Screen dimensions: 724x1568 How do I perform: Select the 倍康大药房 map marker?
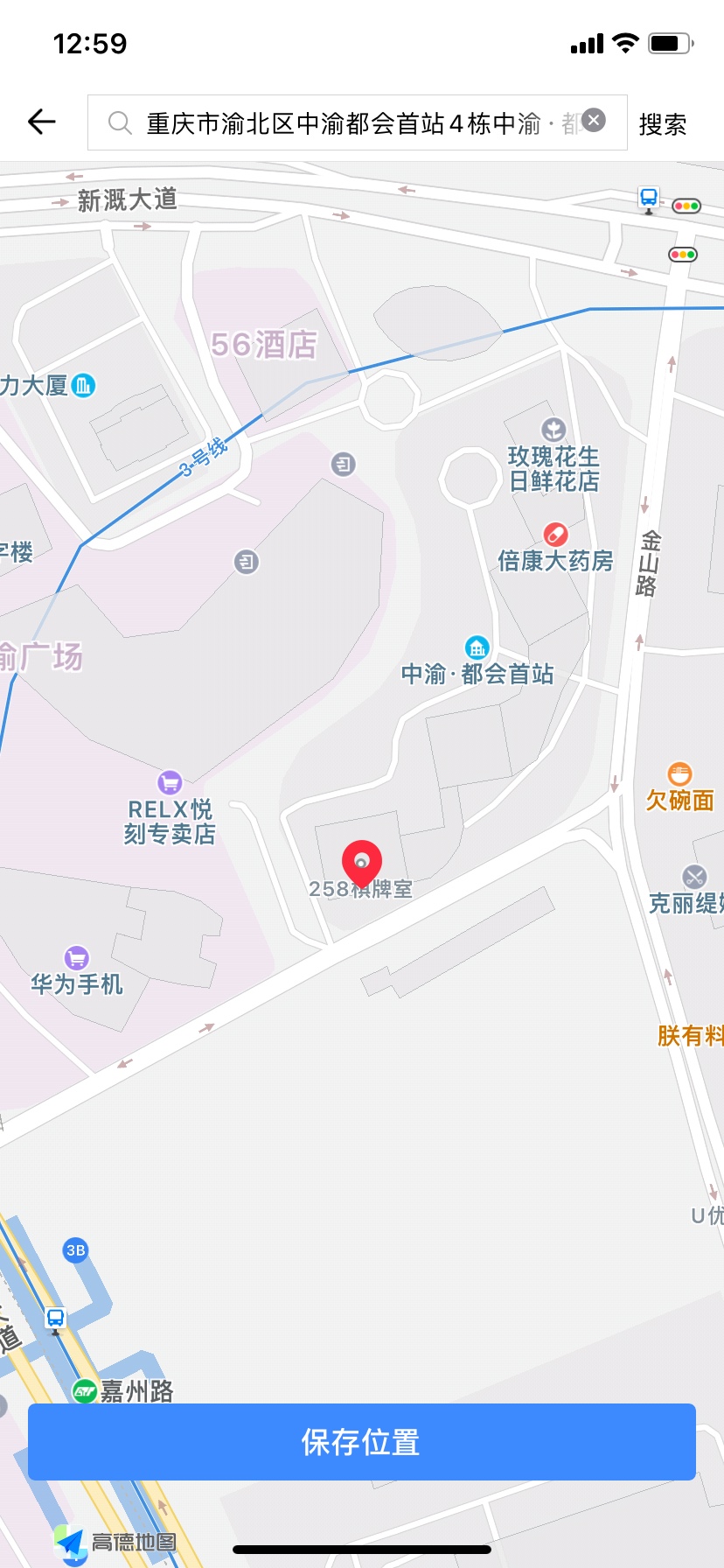tap(555, 534)
